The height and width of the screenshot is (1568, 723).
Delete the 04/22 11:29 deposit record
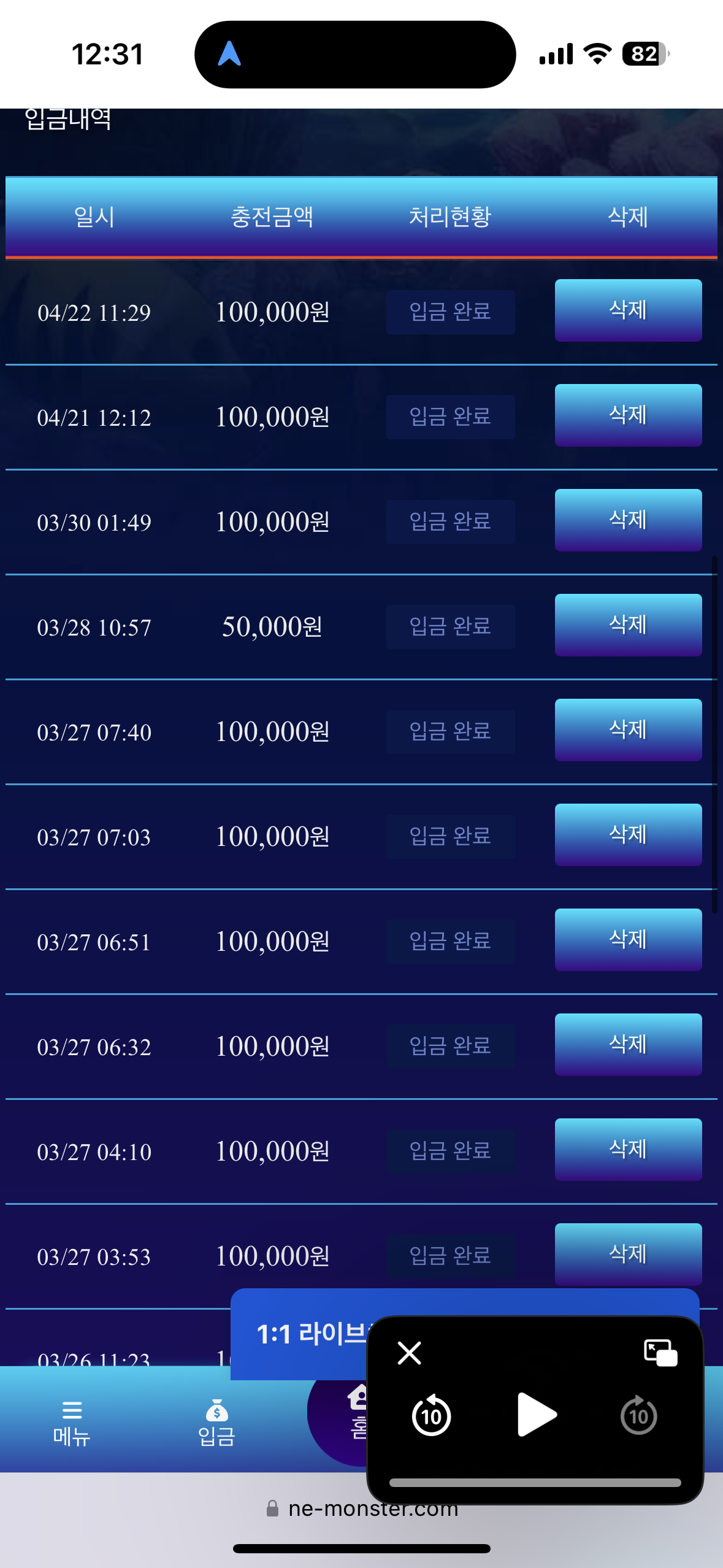[628, 310]
